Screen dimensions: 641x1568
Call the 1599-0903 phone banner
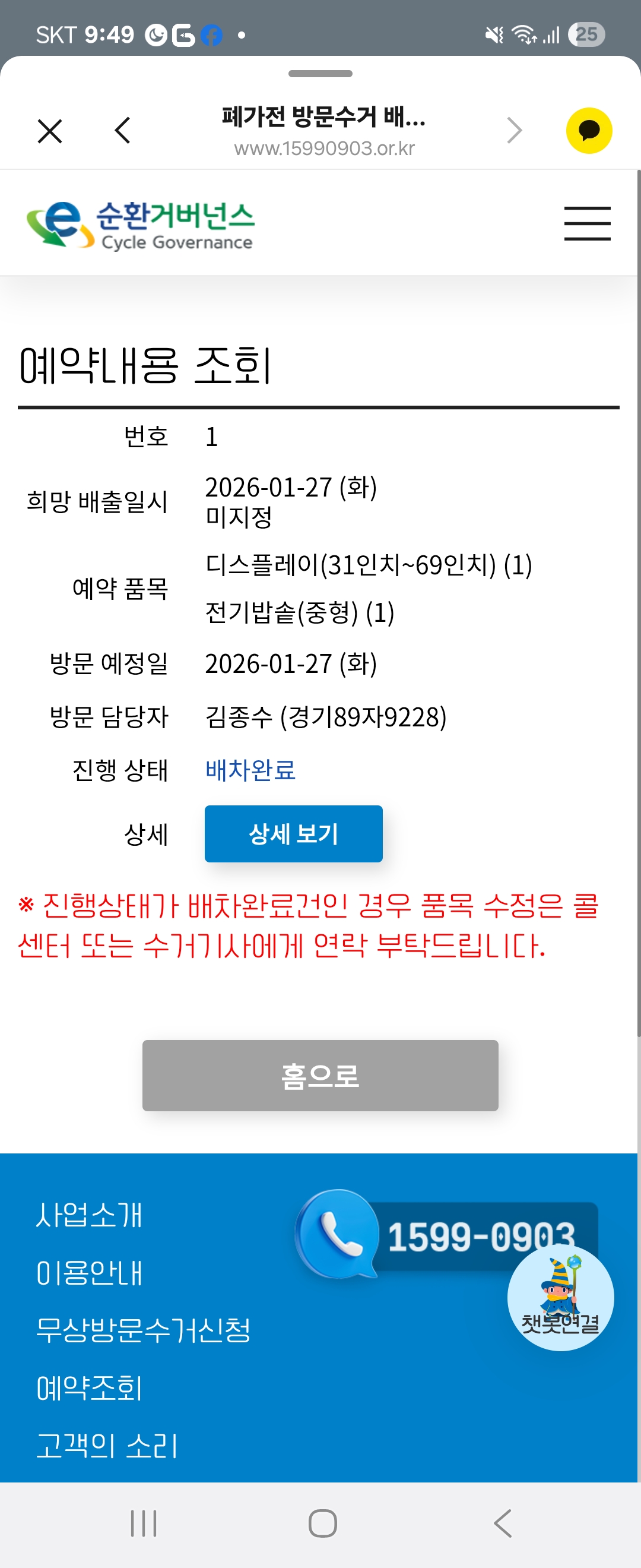(x=446, y=1234)
